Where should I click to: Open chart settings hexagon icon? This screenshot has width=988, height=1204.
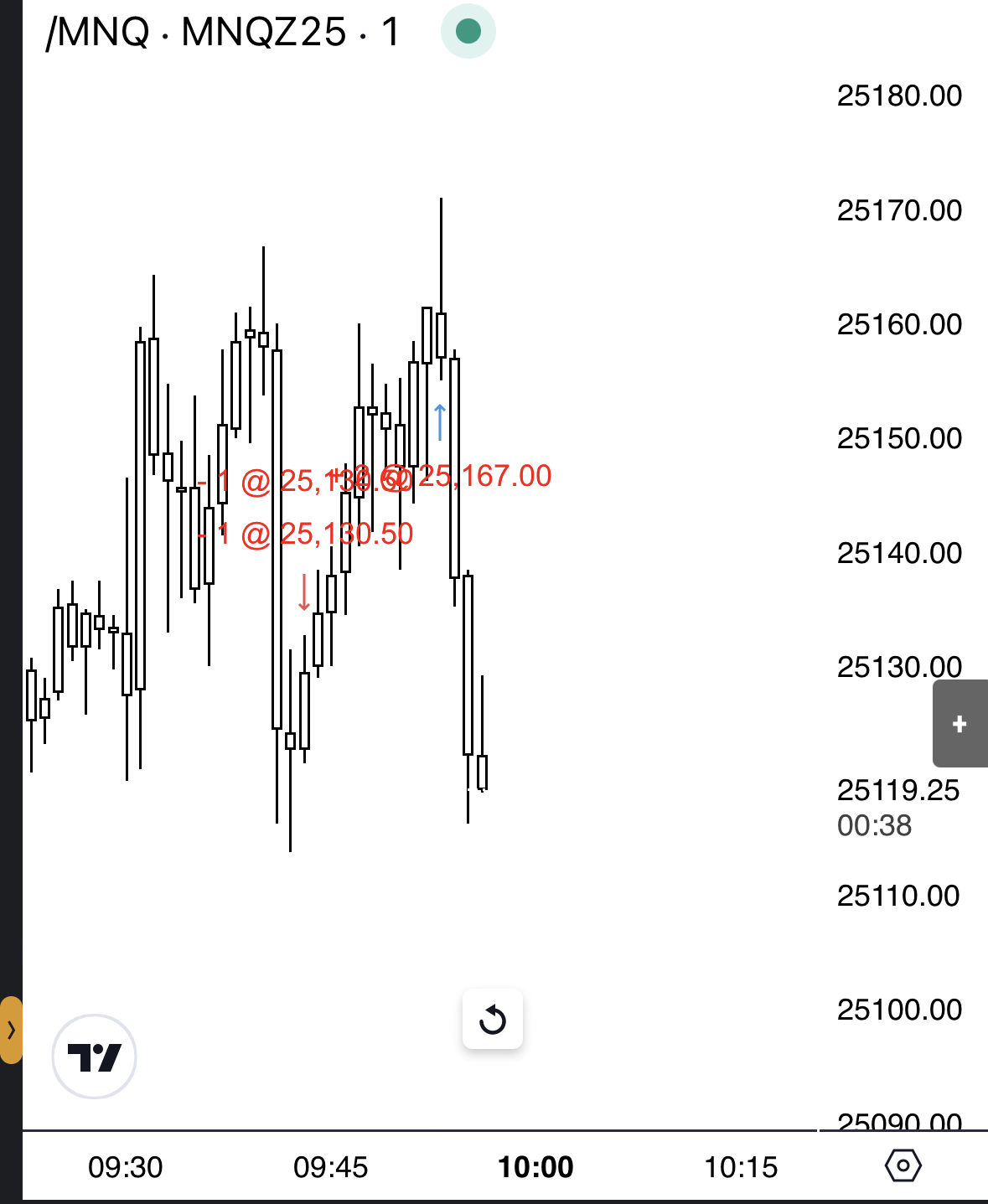point(903,1165)
